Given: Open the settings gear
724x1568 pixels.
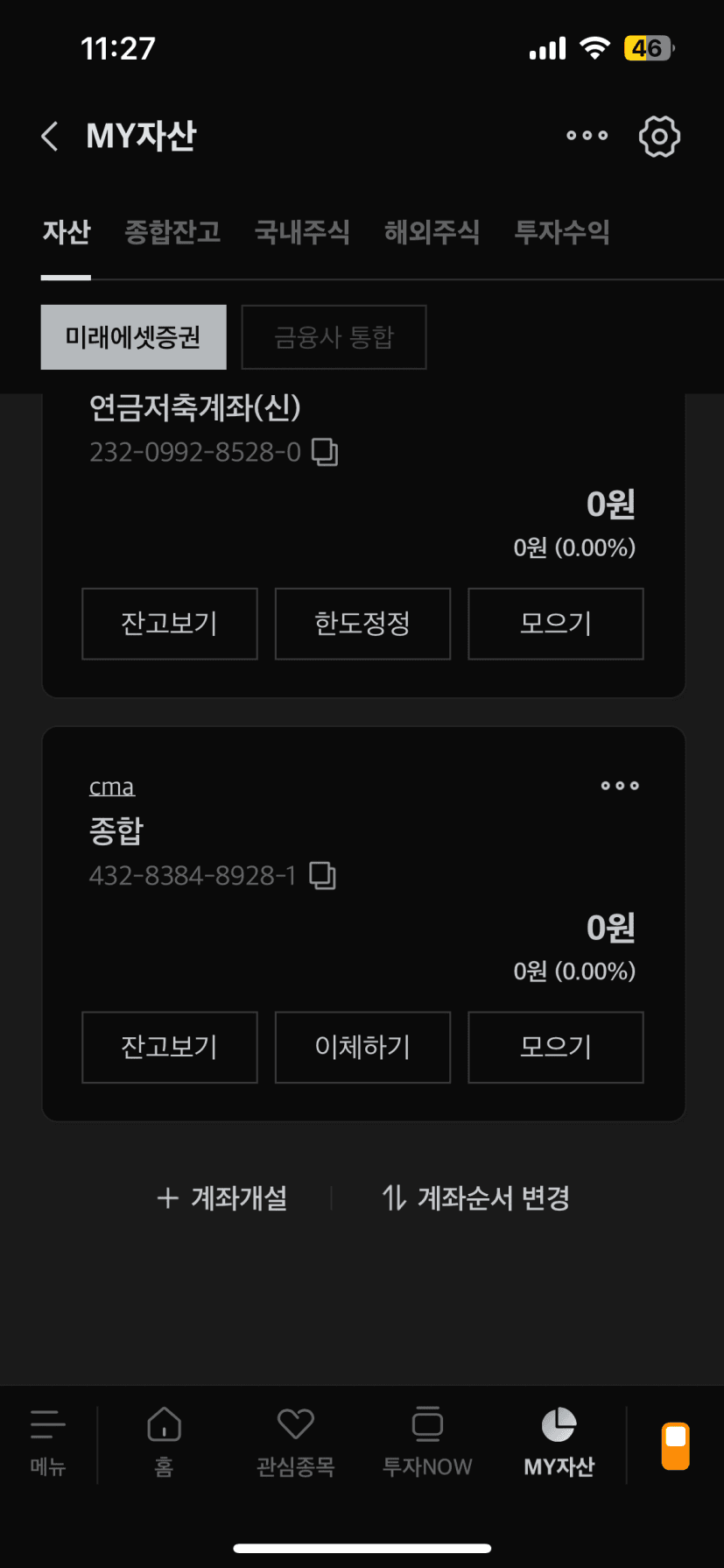Looking at the screenshot, I should 659,137.
